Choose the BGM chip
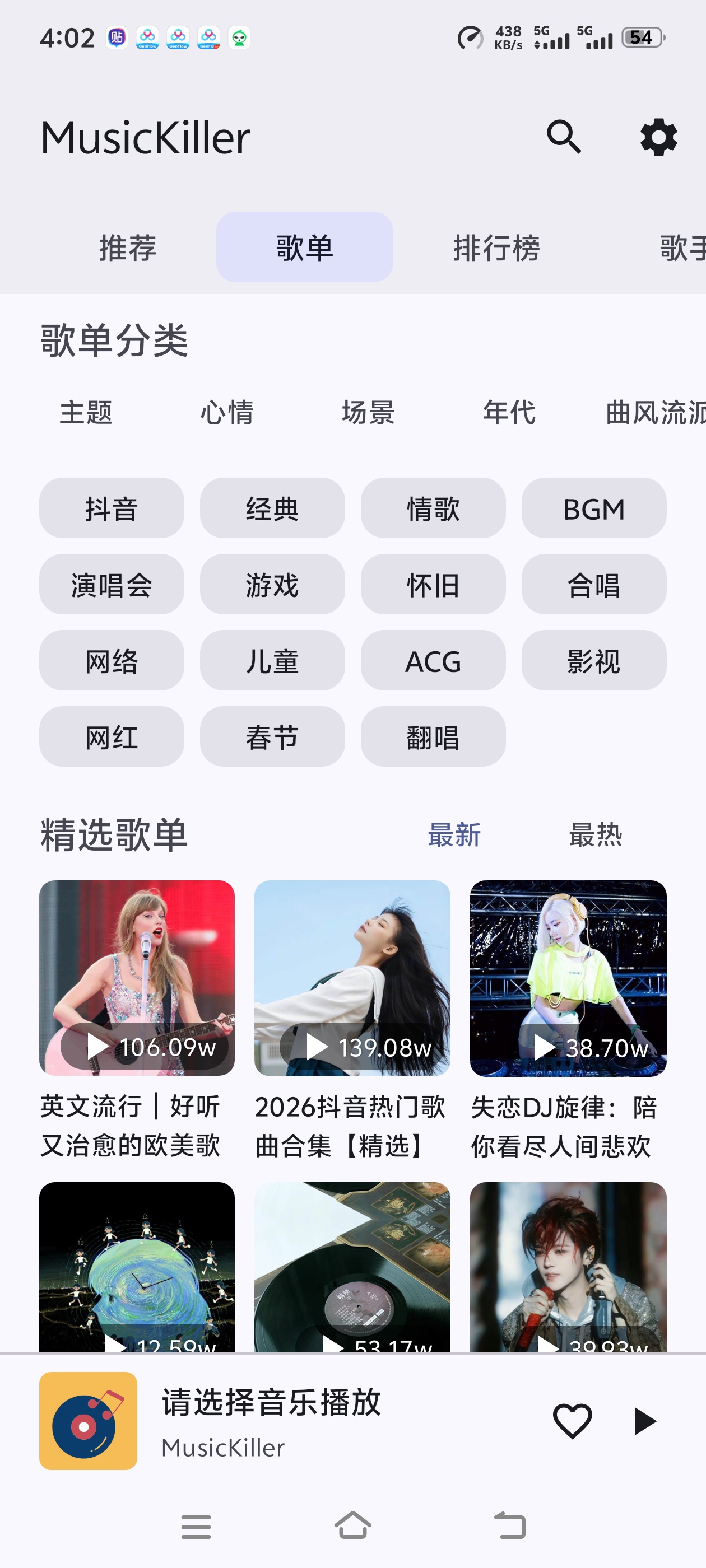Viewport: 706px width, 1568px height. pyautogui.click(x=594, y=508)
